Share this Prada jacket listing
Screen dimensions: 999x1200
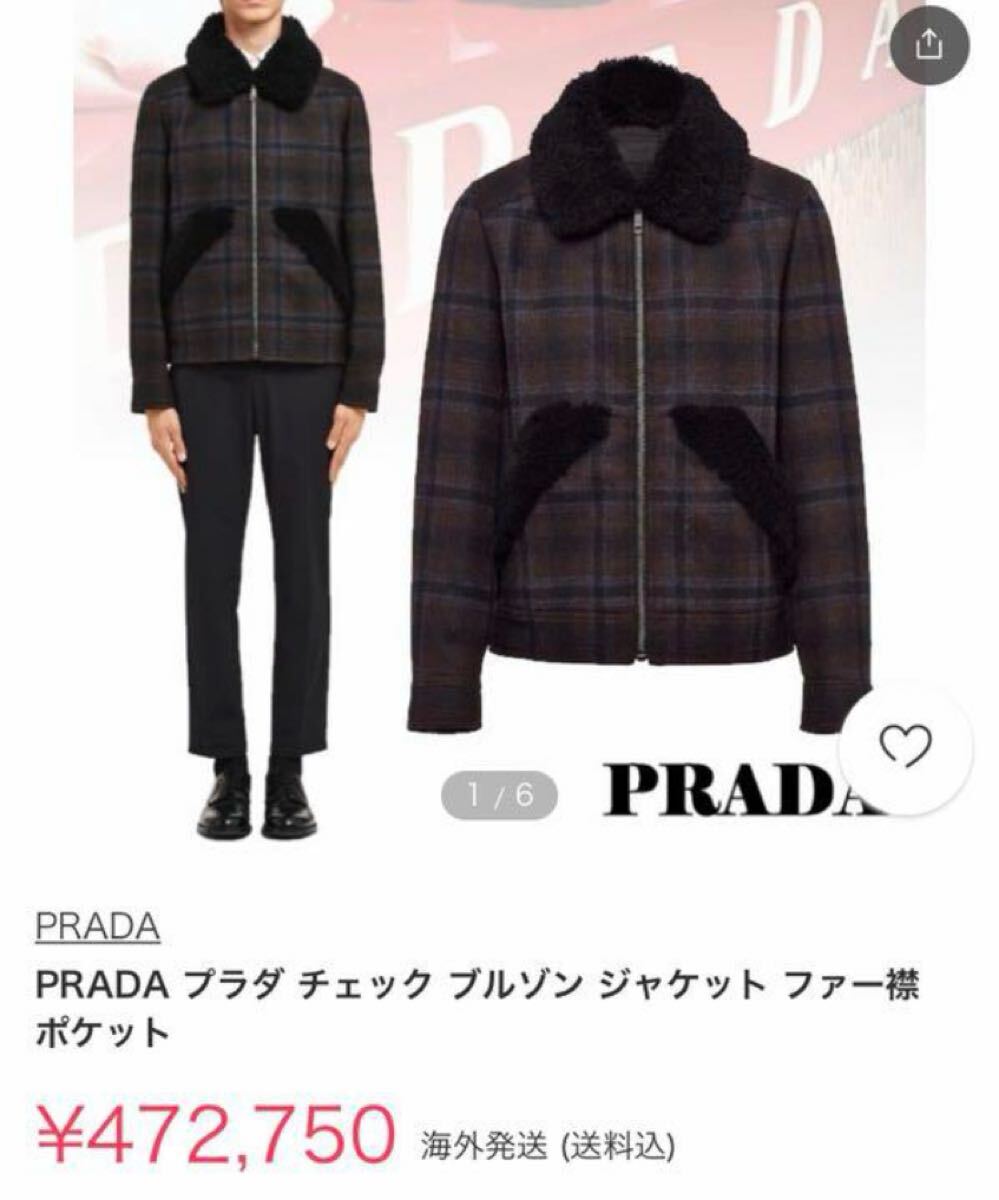(929, 42)
